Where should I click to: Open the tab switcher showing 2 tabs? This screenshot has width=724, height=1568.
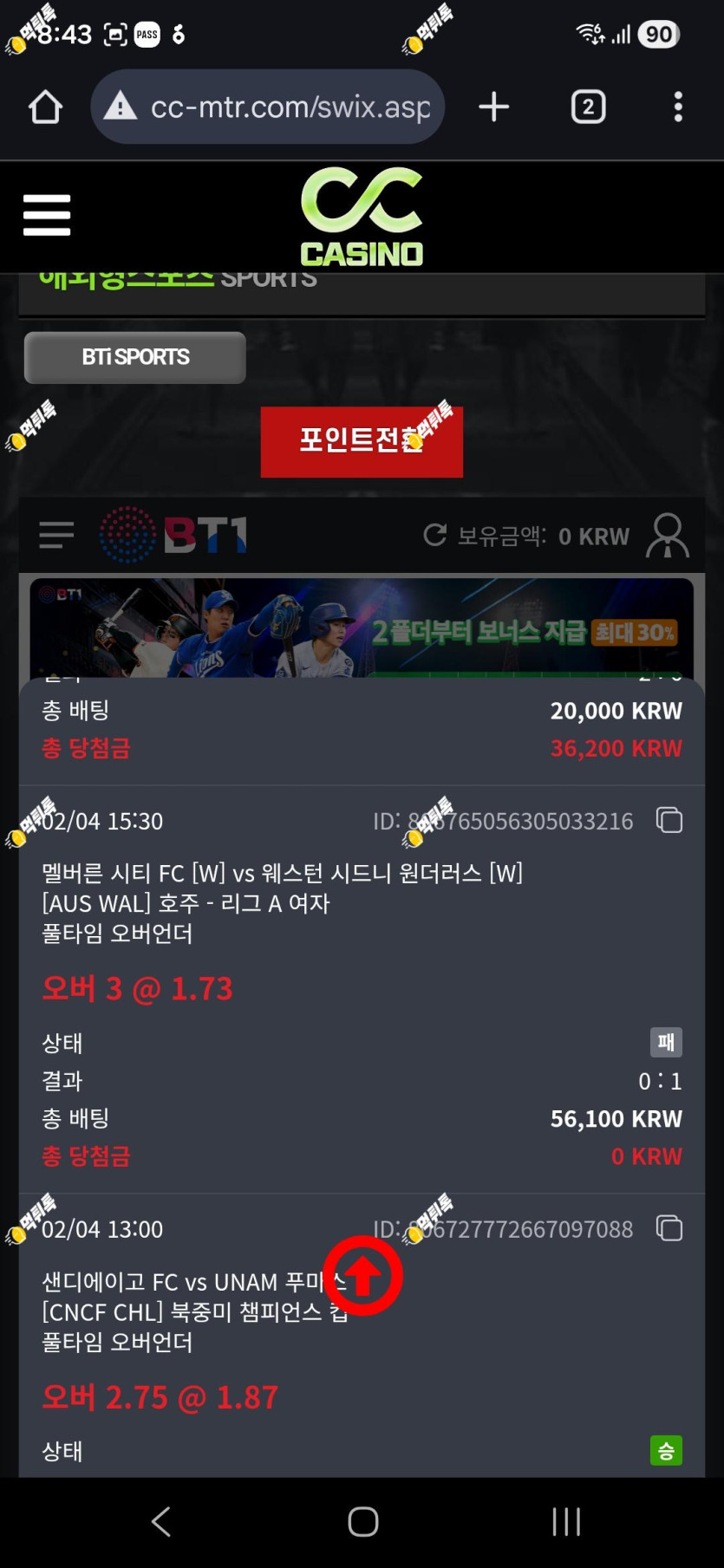click(x=588, y=107)
